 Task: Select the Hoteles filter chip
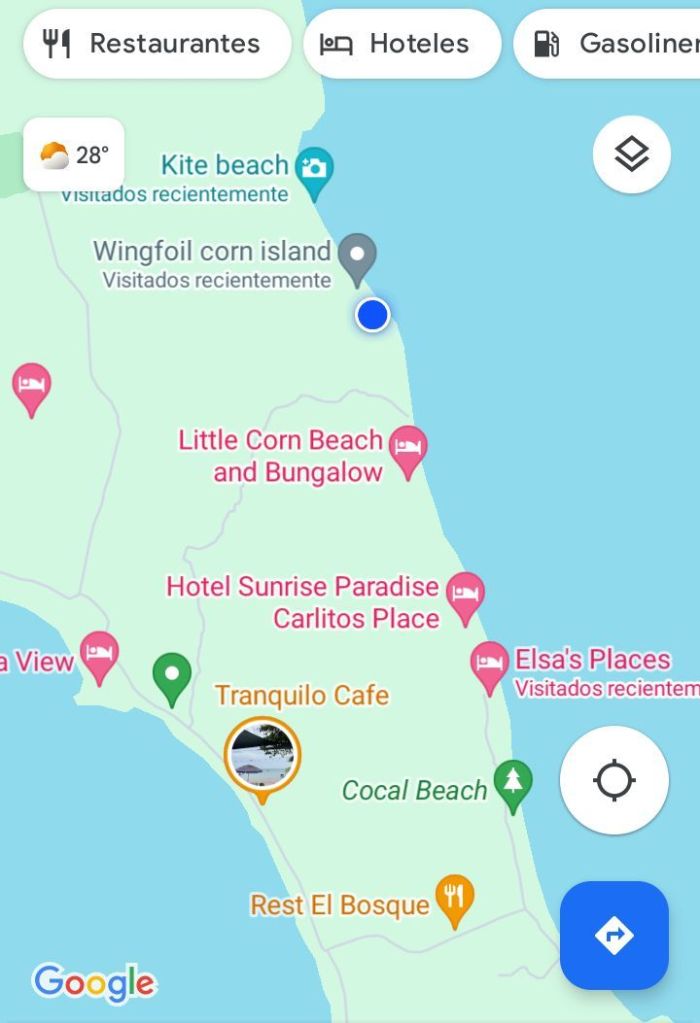click(401, 44)
